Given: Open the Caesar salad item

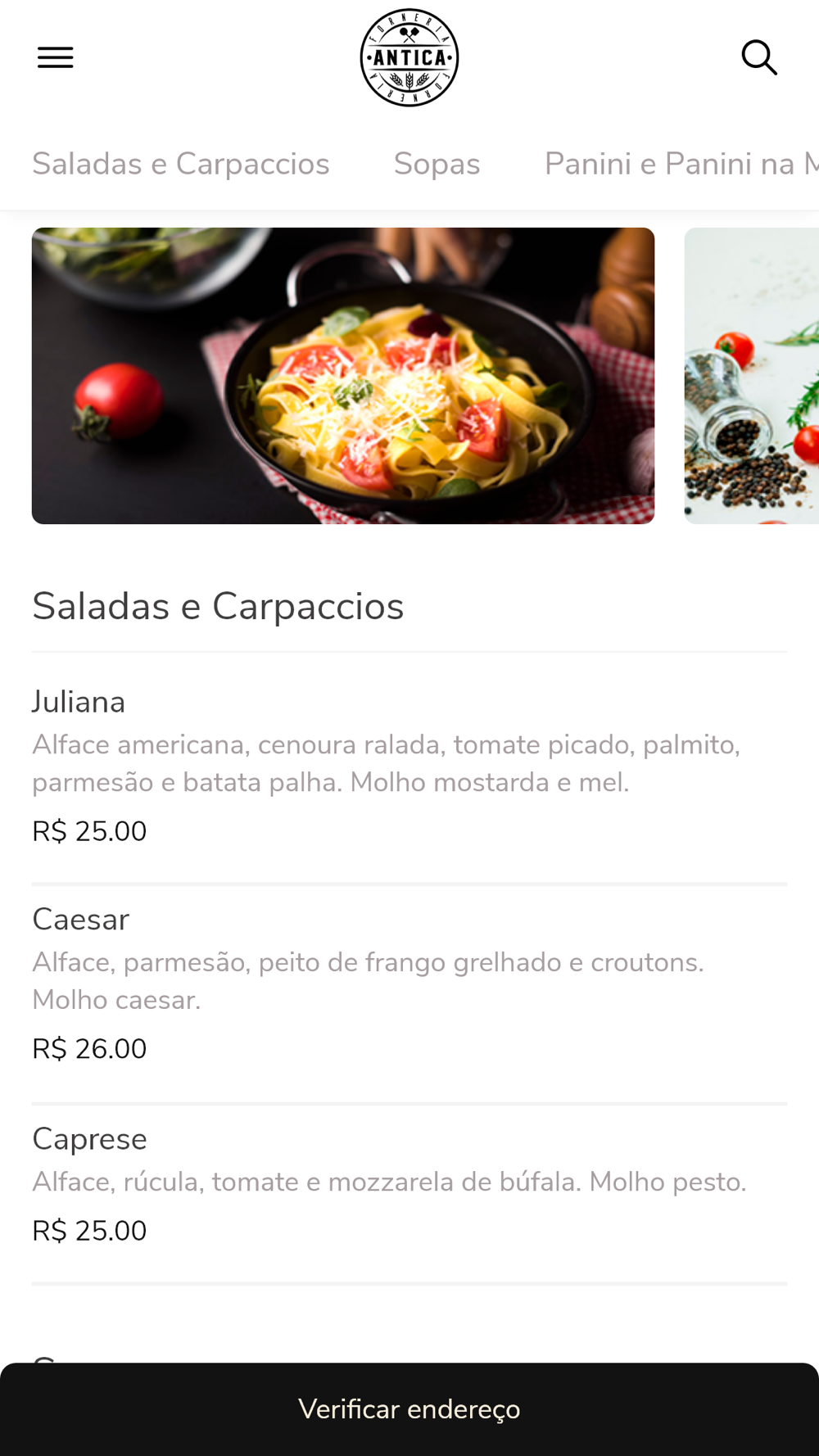Looking at the screenshot, I should [x=409, y=985].
